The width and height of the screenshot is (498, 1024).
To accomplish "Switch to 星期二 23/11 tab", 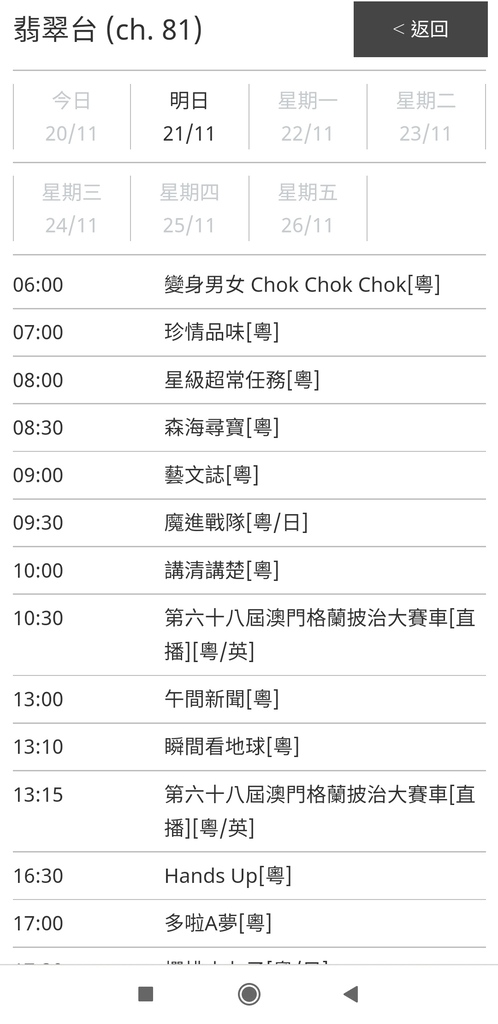I will (426, 117).
